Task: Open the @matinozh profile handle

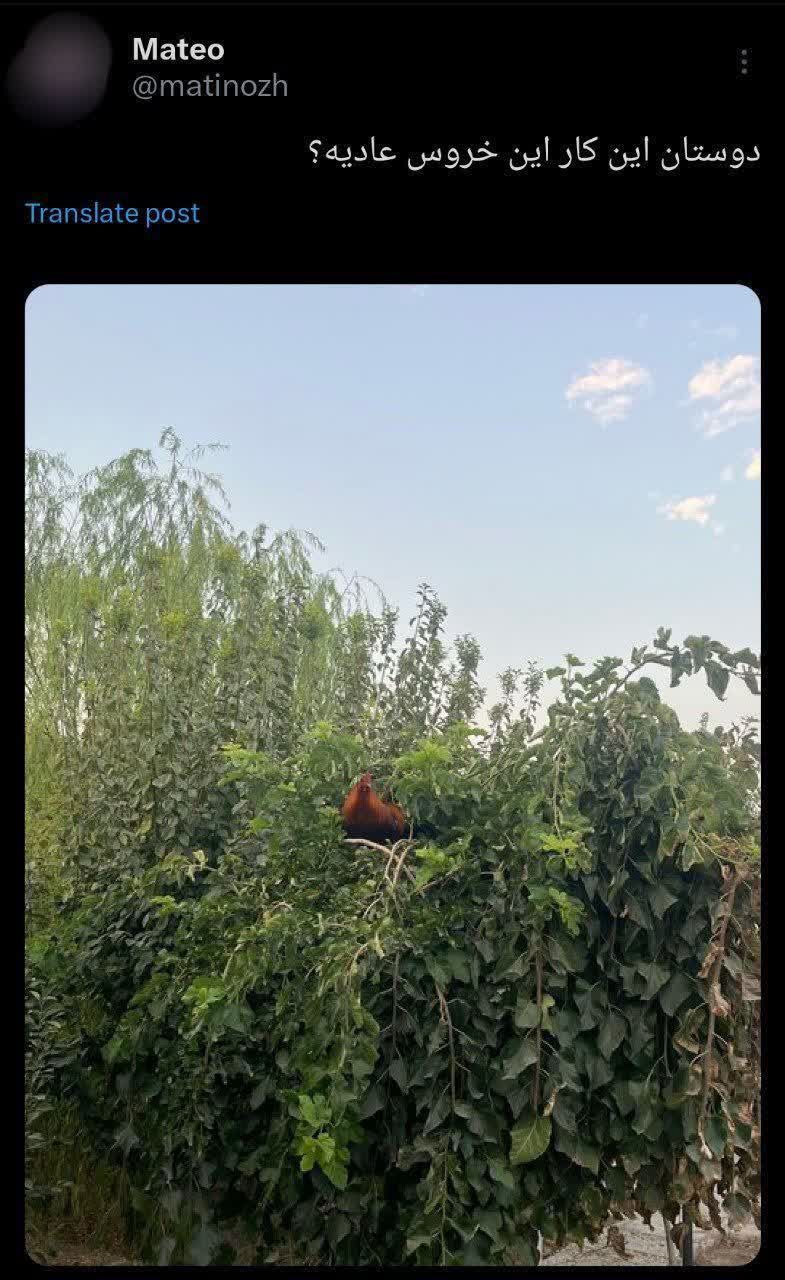Action: pyautogui.click(x=210, y=87)
